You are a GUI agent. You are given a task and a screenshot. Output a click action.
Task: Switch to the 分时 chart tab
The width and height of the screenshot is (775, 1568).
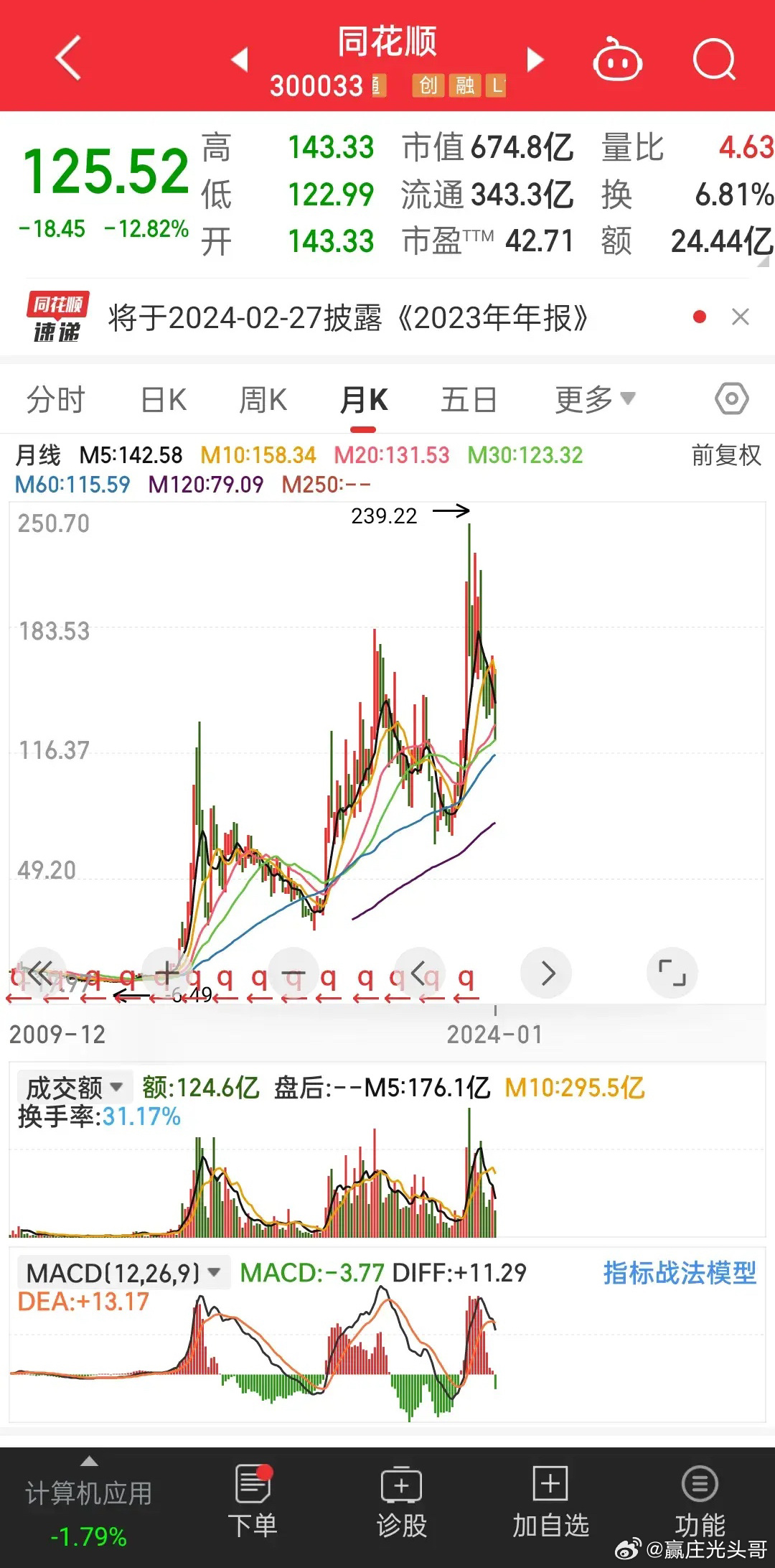coord(56,400)
